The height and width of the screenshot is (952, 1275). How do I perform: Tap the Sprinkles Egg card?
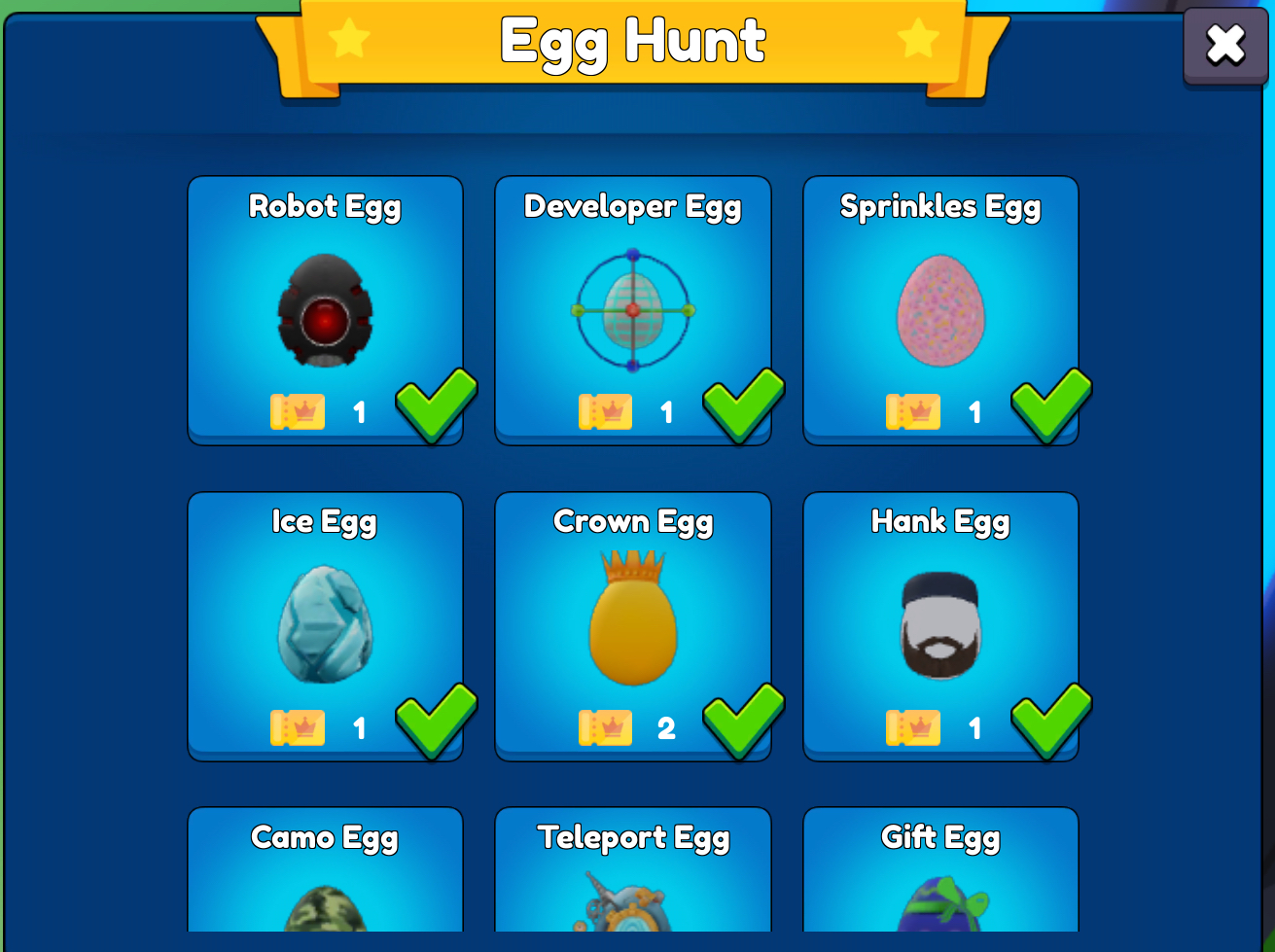coord(939,310)
